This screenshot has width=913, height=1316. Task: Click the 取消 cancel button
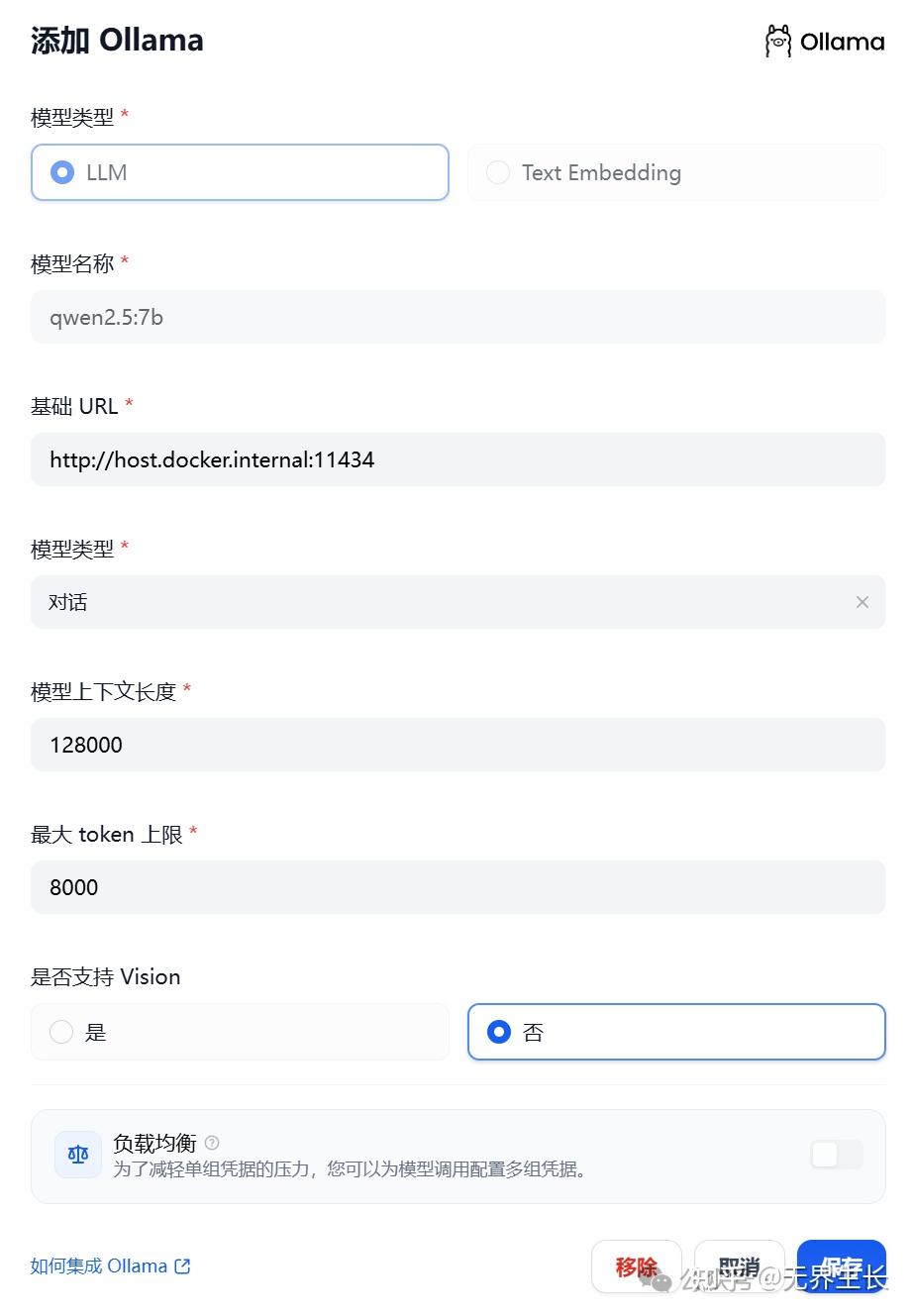pyautogui.click(x=740, y=1265)
